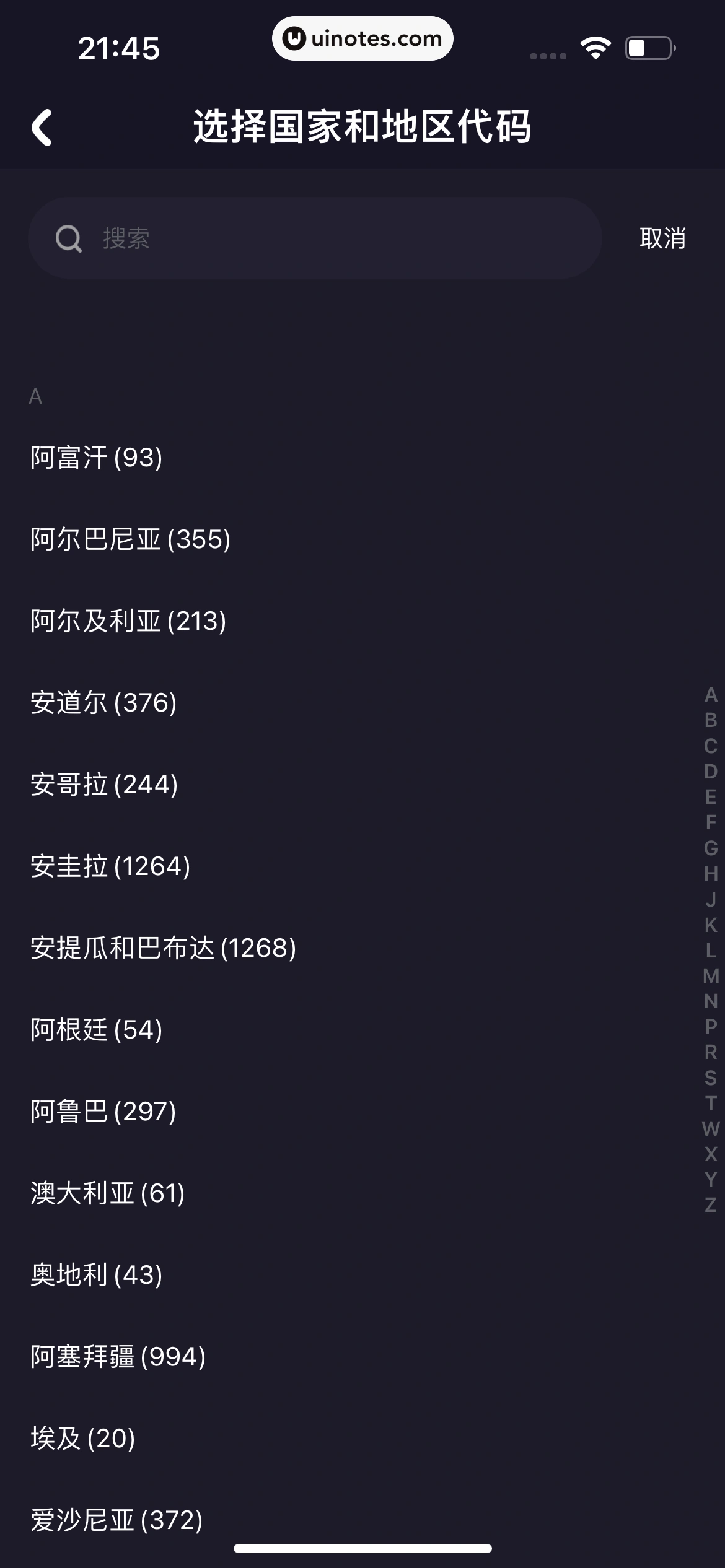Select 埃及 (20)
Screen dimensions: 725x1568
coord(83,1439)
